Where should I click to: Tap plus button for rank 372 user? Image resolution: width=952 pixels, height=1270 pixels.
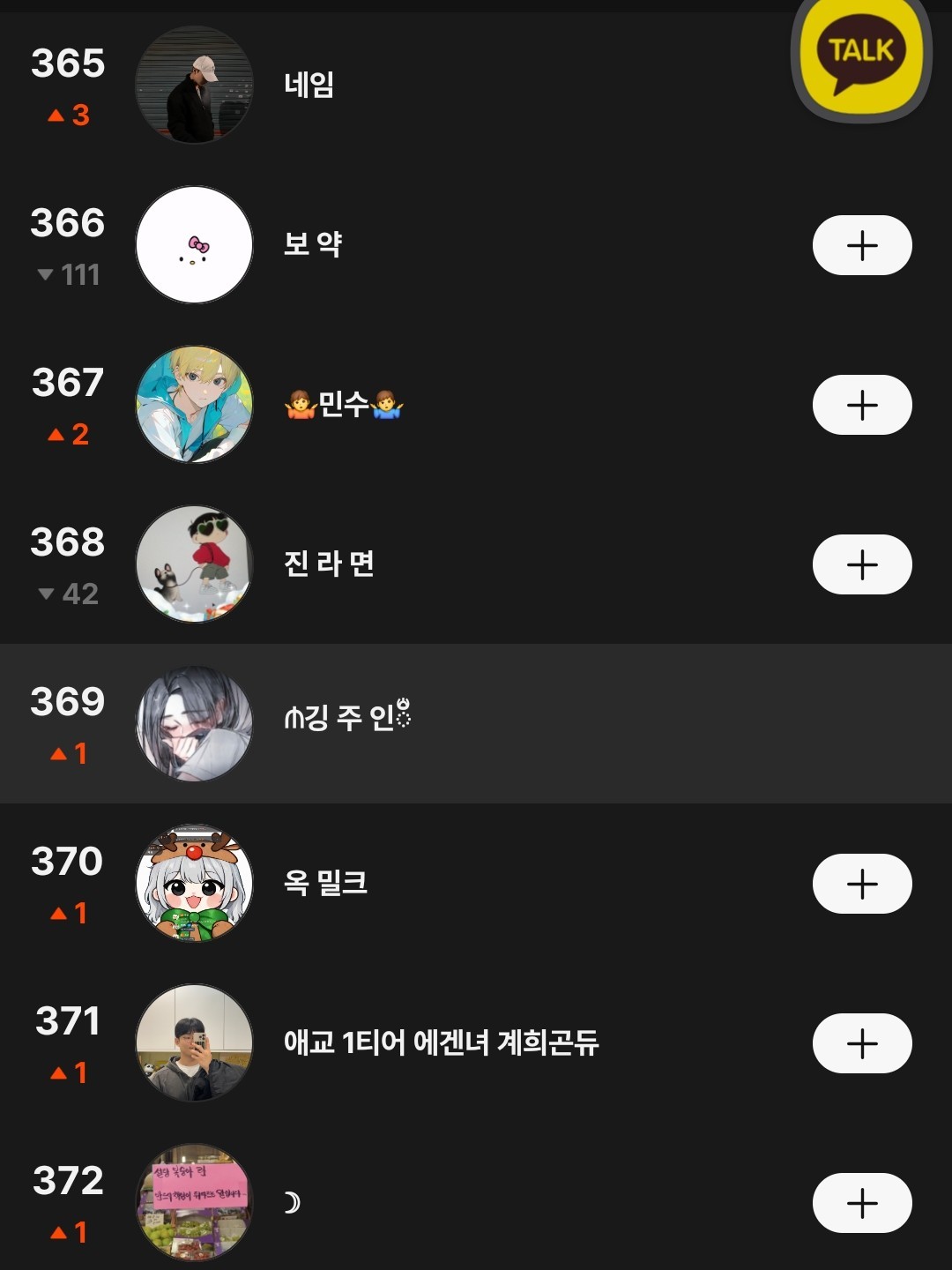(861, 1203)
